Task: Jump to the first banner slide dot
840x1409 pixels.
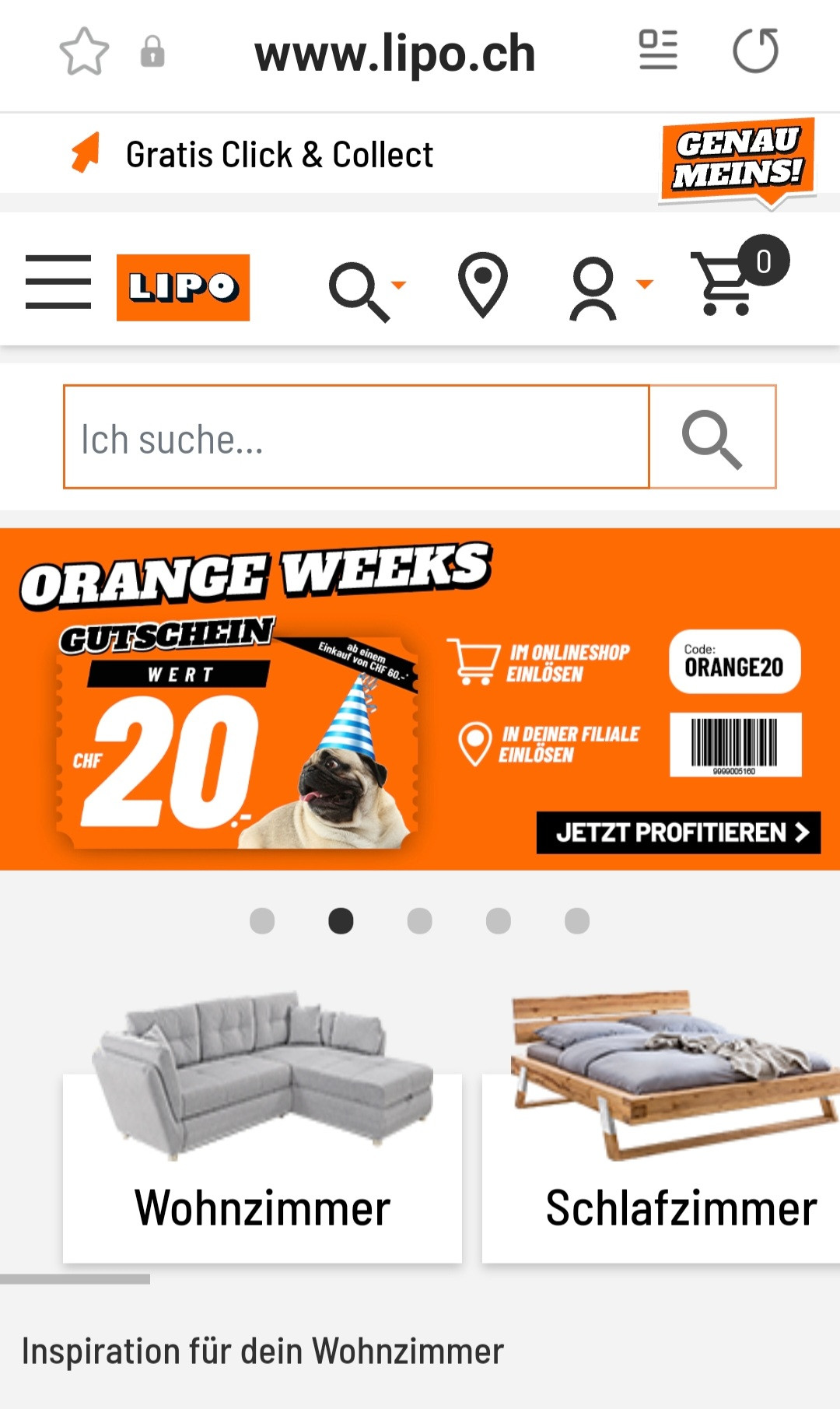Action: pyautogui.click(x=262, y=920)
